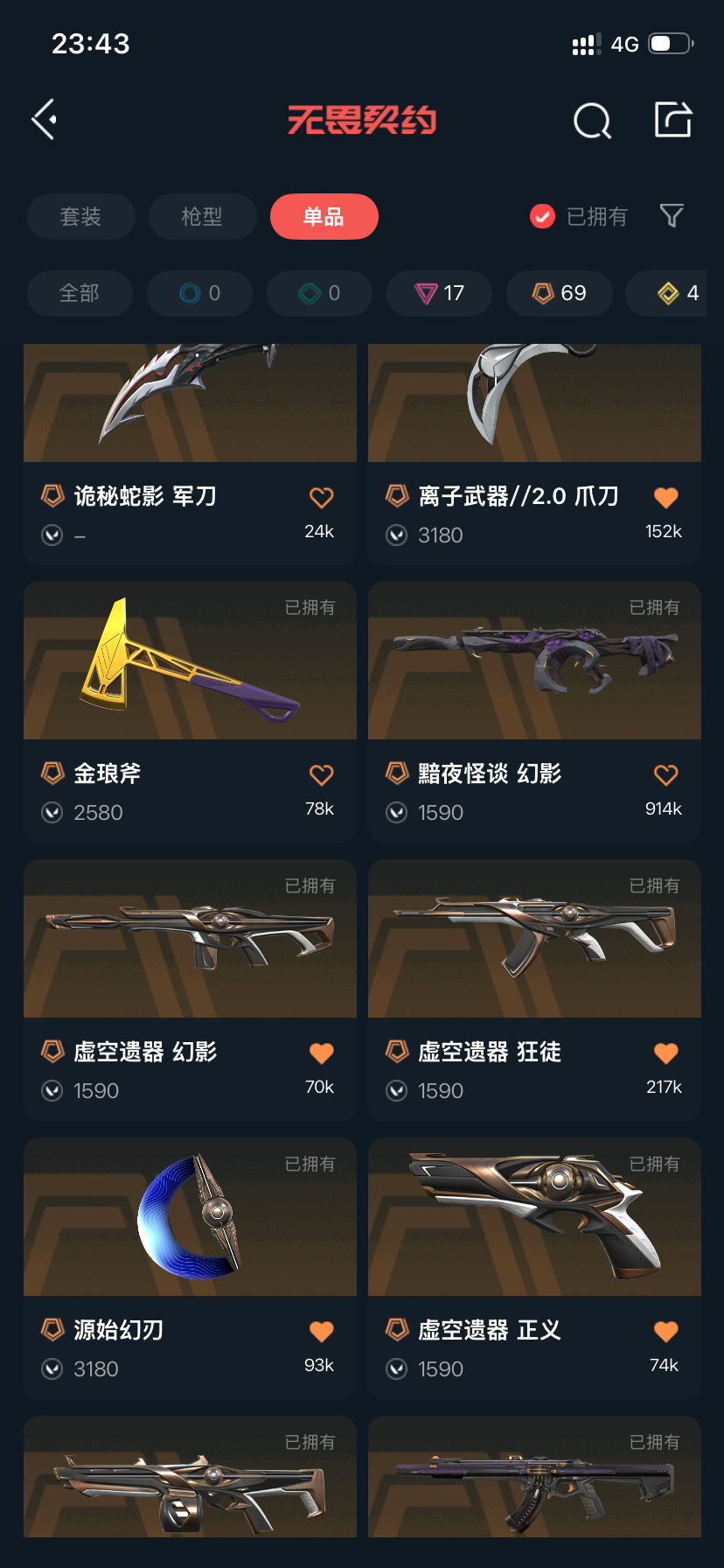Select the 单品 tab
Image resolution: width=724 pixels, height=1568 pixels.
point(324,216)
